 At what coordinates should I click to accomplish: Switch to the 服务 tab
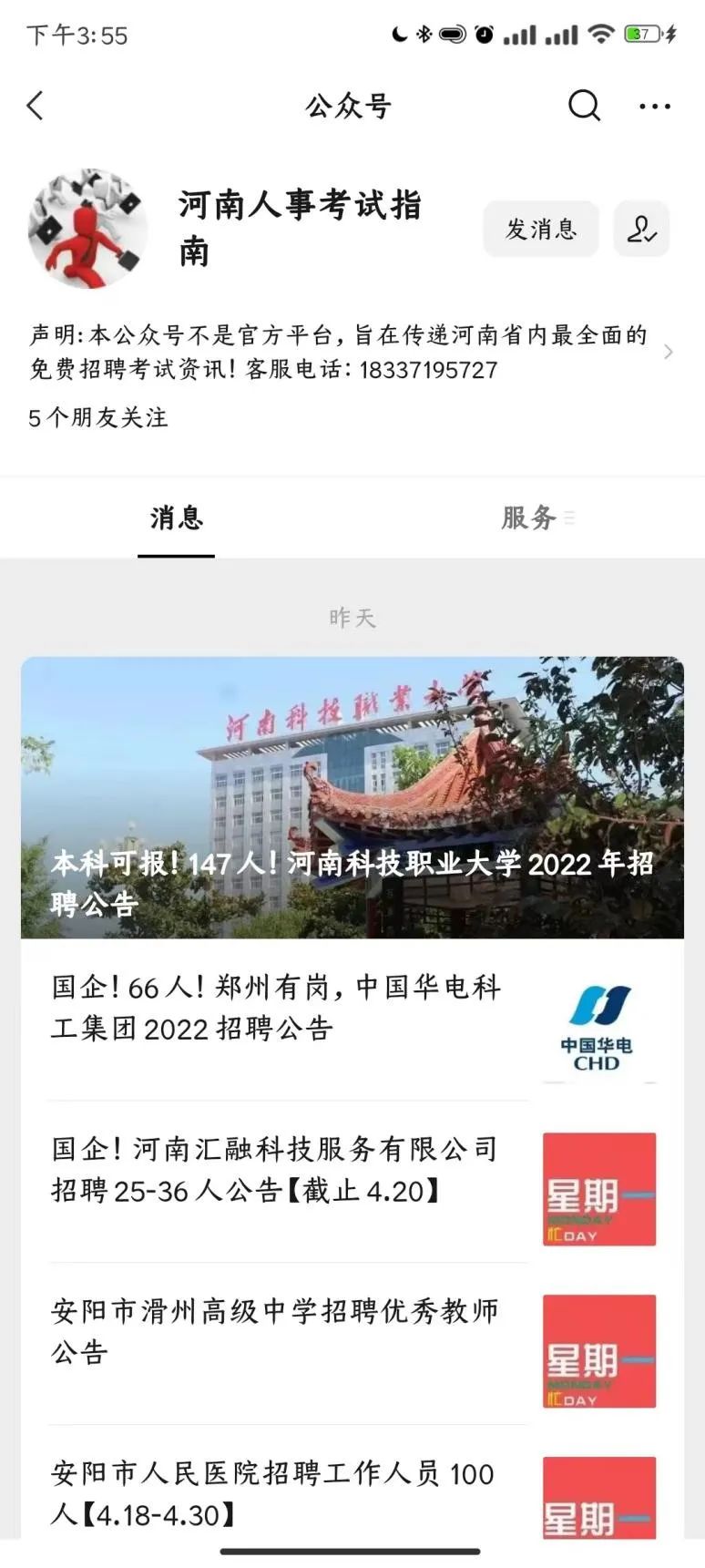coord(528,518)
